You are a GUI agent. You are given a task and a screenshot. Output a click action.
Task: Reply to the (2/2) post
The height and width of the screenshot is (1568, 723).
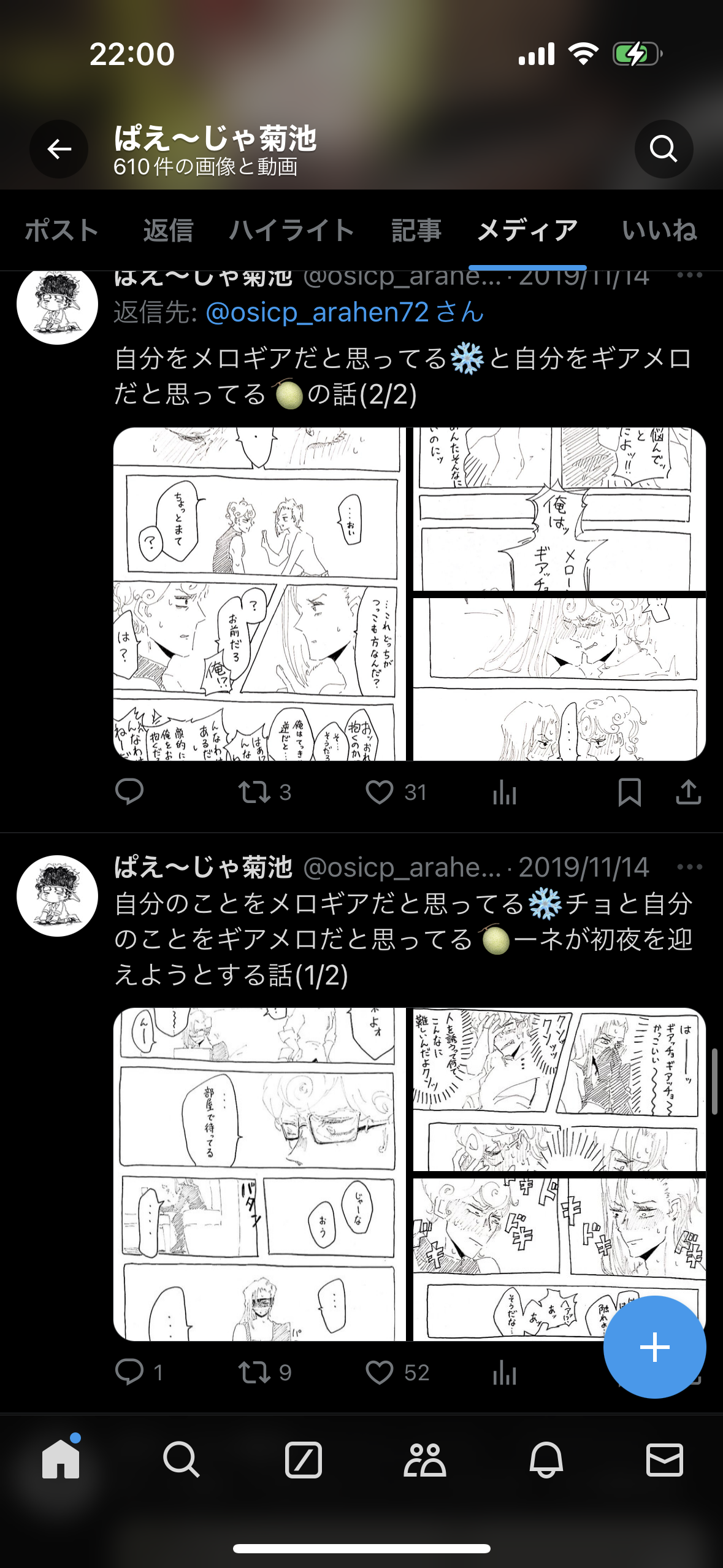click(129, 792)
